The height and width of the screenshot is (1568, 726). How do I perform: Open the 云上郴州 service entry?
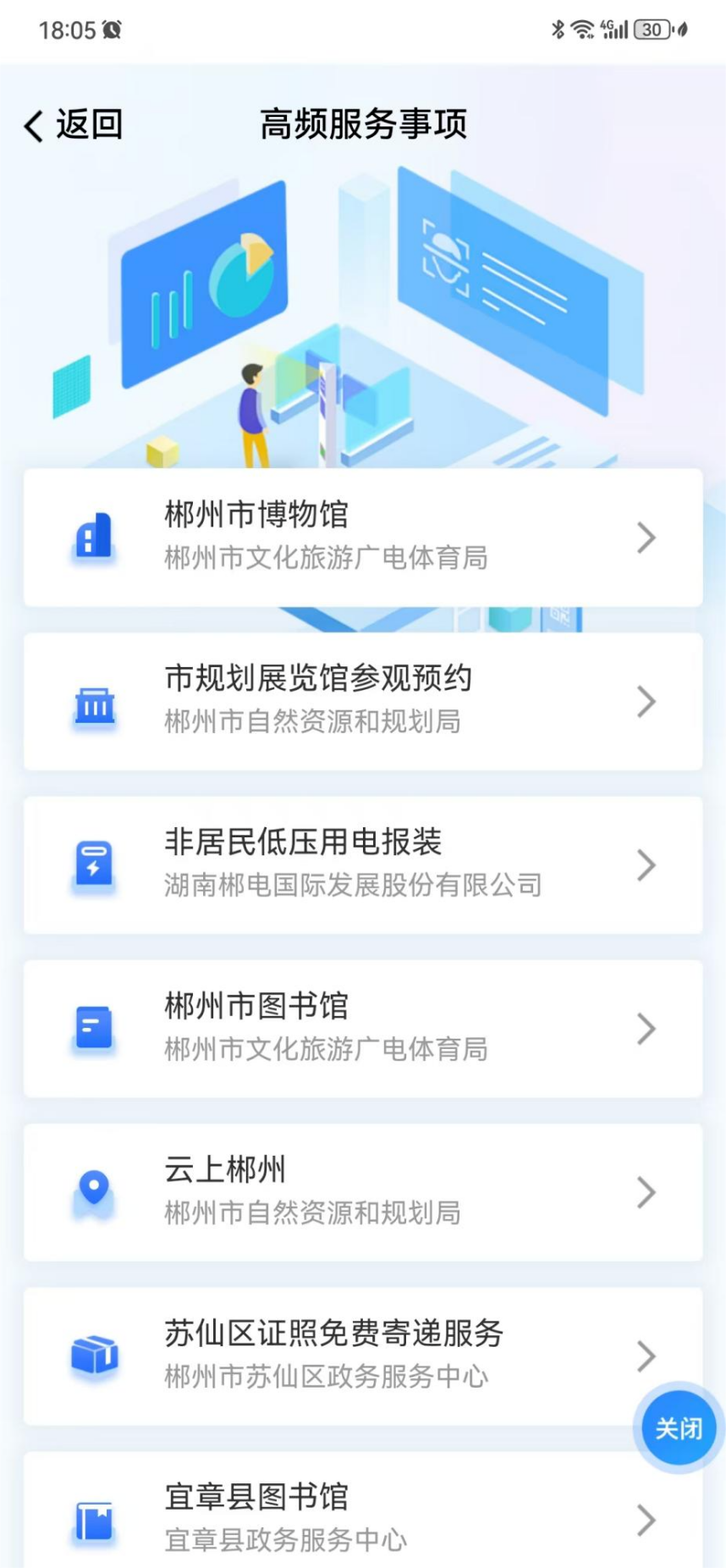[364, 1192]
